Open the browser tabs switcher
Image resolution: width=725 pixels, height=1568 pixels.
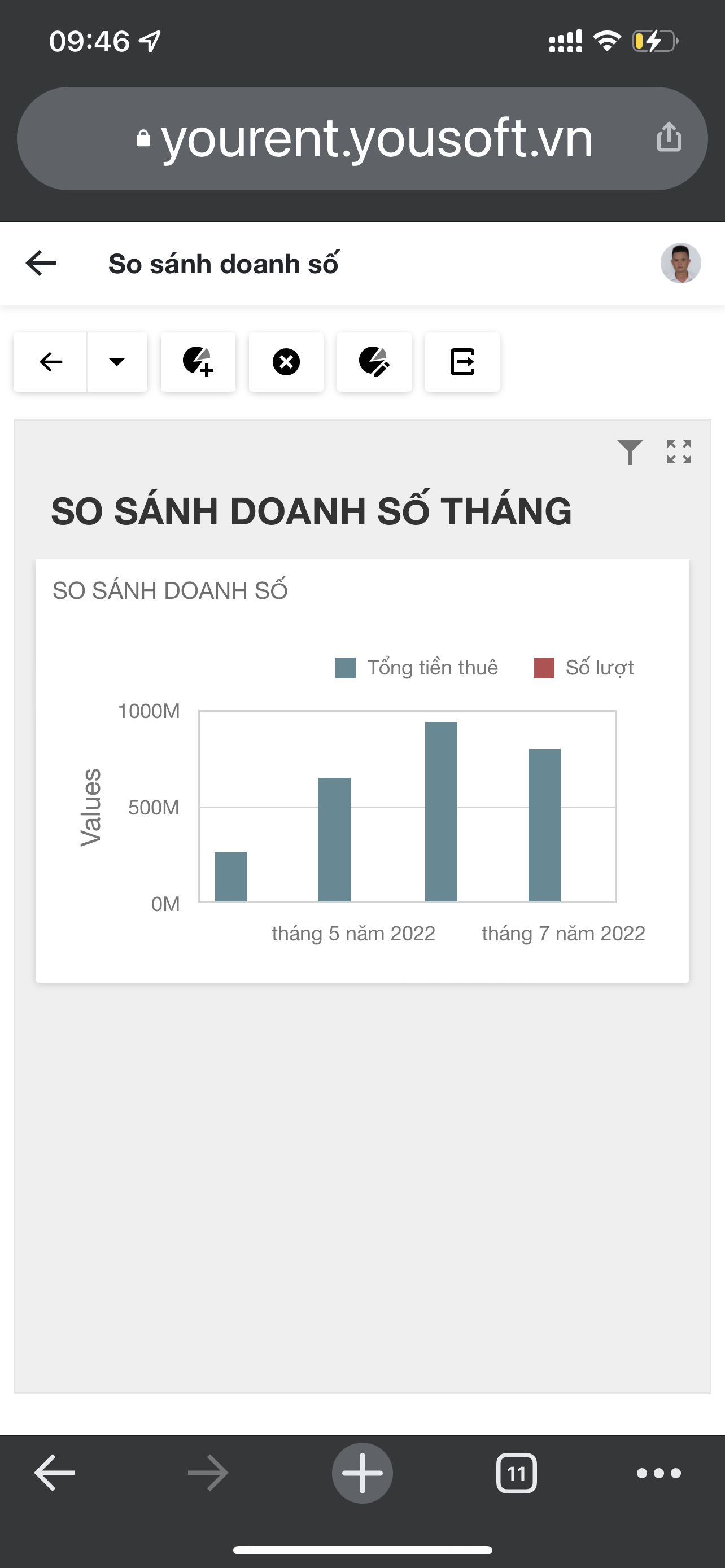[516, 1473]
